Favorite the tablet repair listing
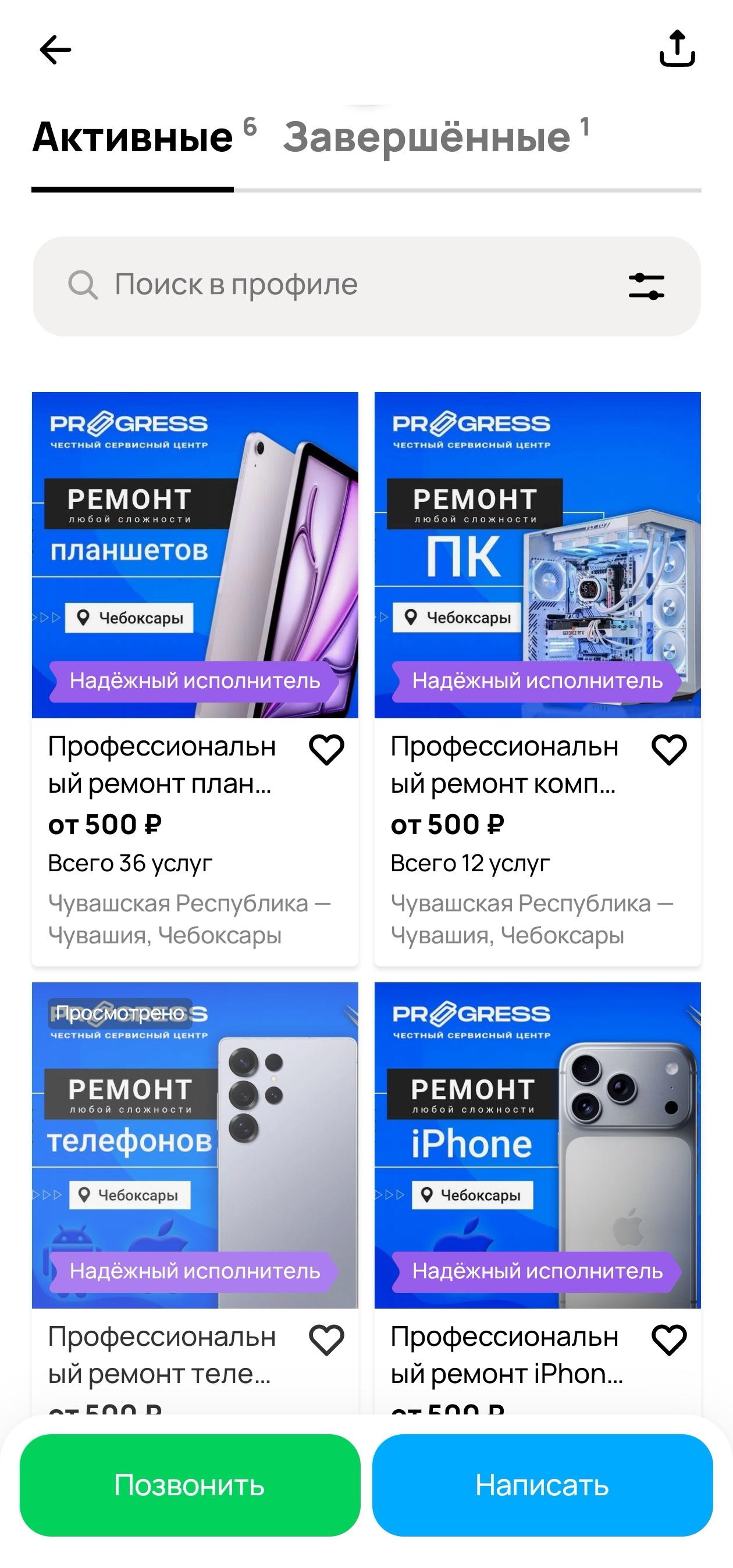Screen dimensions: 733x1568 click(x=327, y=749)
